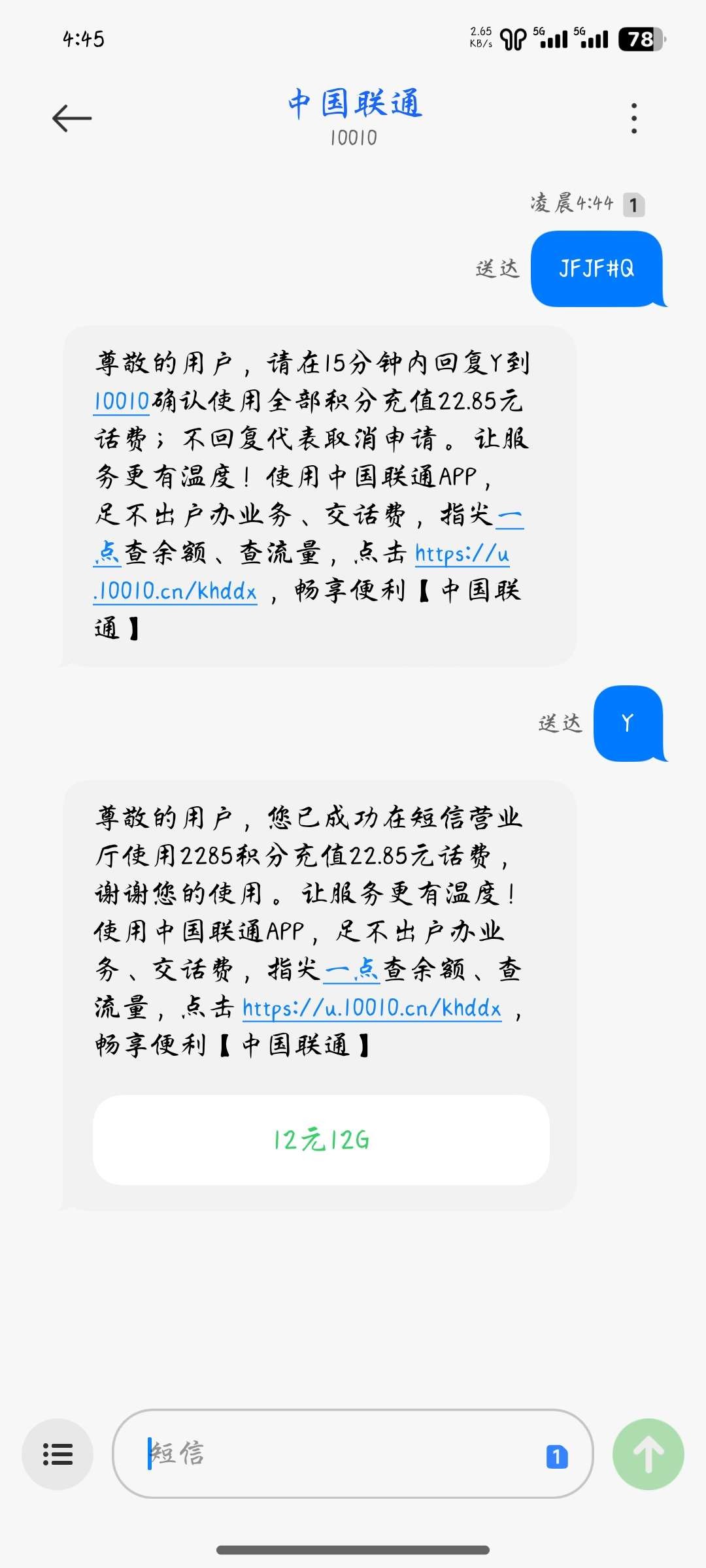The image size is (706, 1568).
Task: Open the list menu beside the input
Action: point(58,1454)
